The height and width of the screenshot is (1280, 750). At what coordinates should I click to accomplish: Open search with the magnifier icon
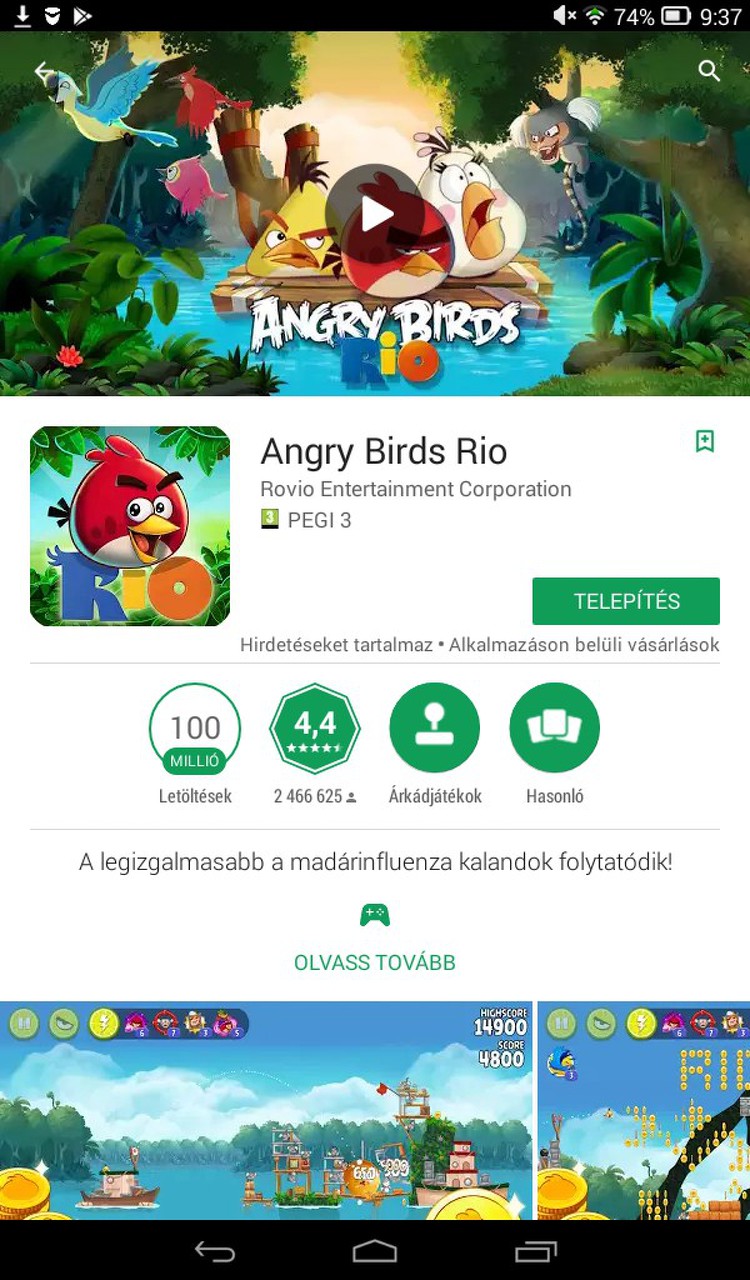tap(709, 70)
